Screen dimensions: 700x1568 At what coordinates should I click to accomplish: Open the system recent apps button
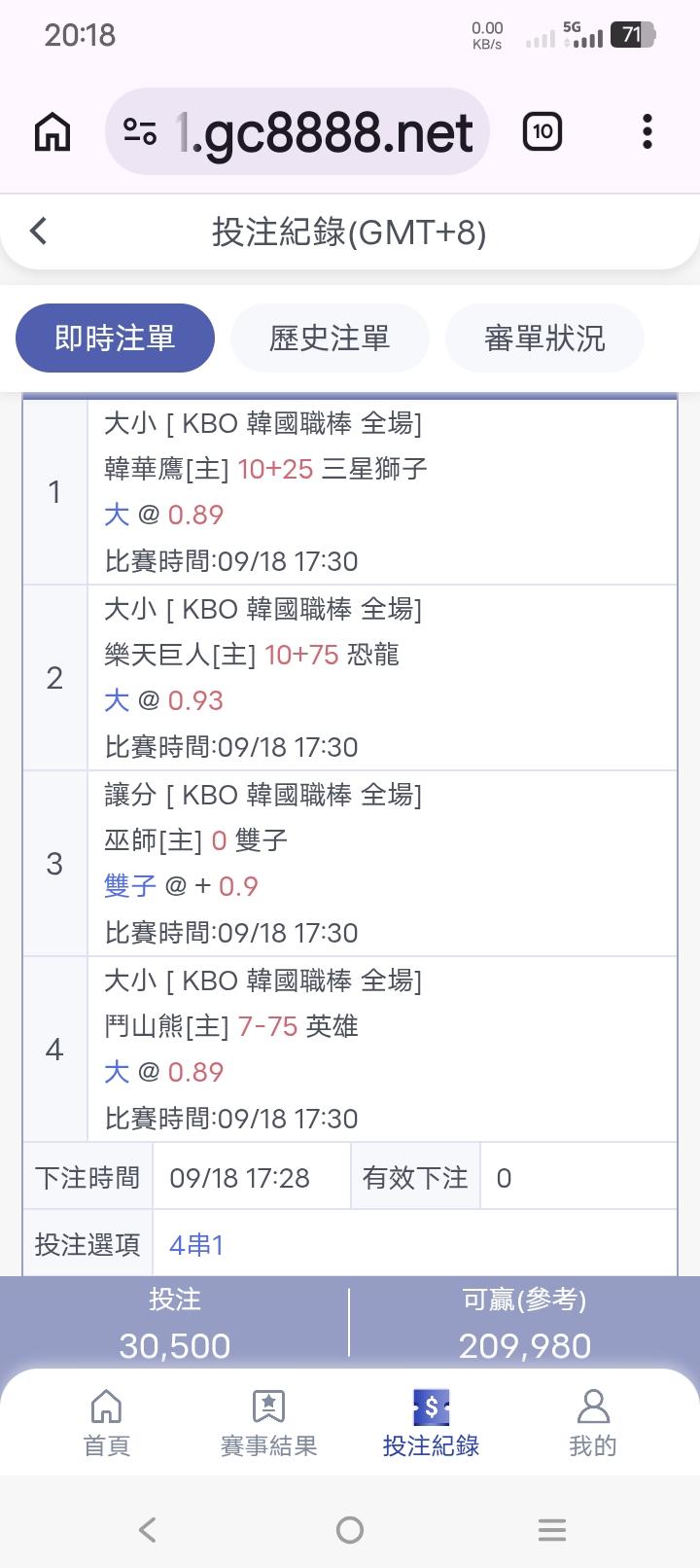pos(552,1529)
